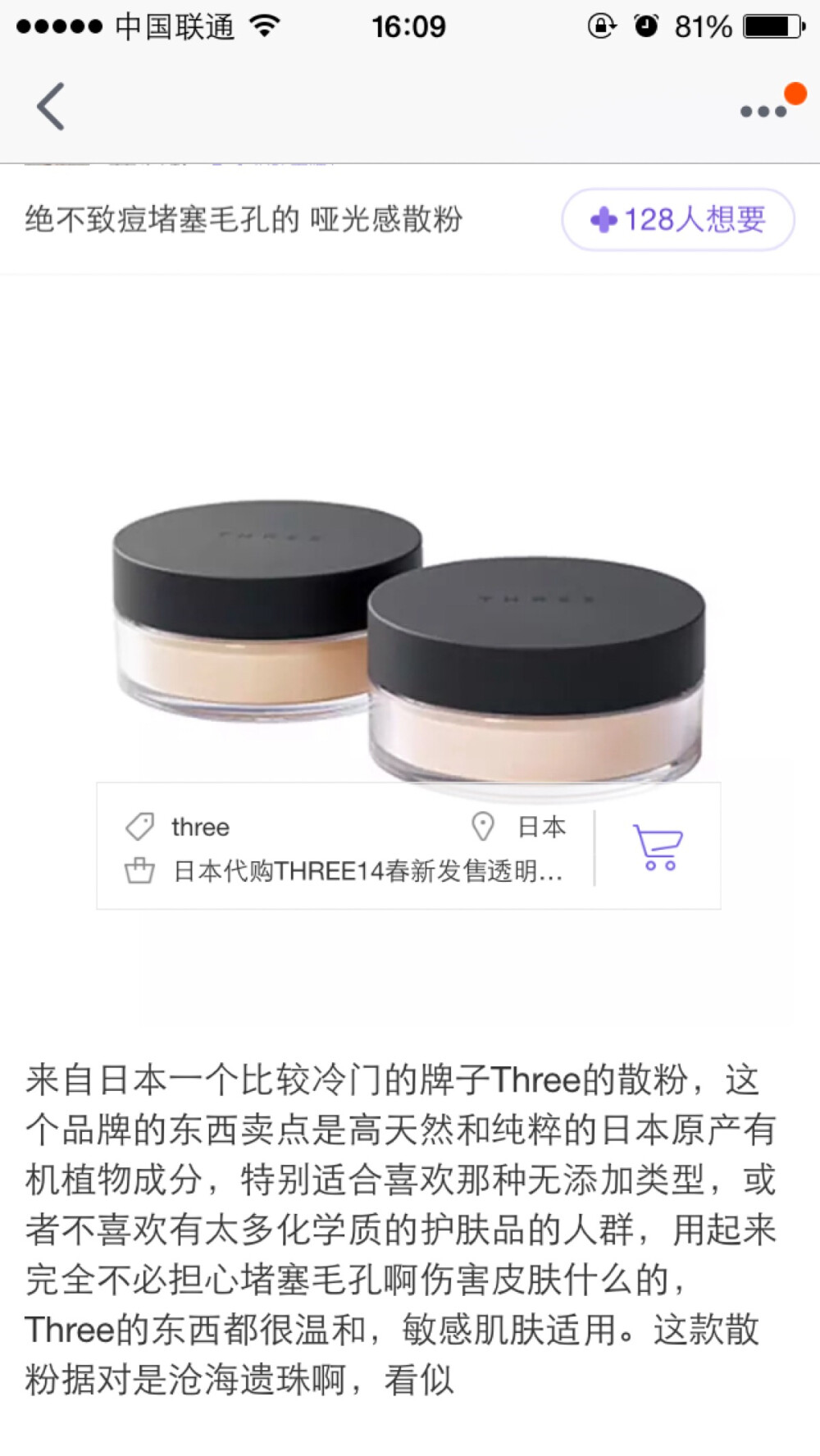Screen dimensions: 820x1456
Task: Tap the THREE powder product photo
Action: coord(410,640)
